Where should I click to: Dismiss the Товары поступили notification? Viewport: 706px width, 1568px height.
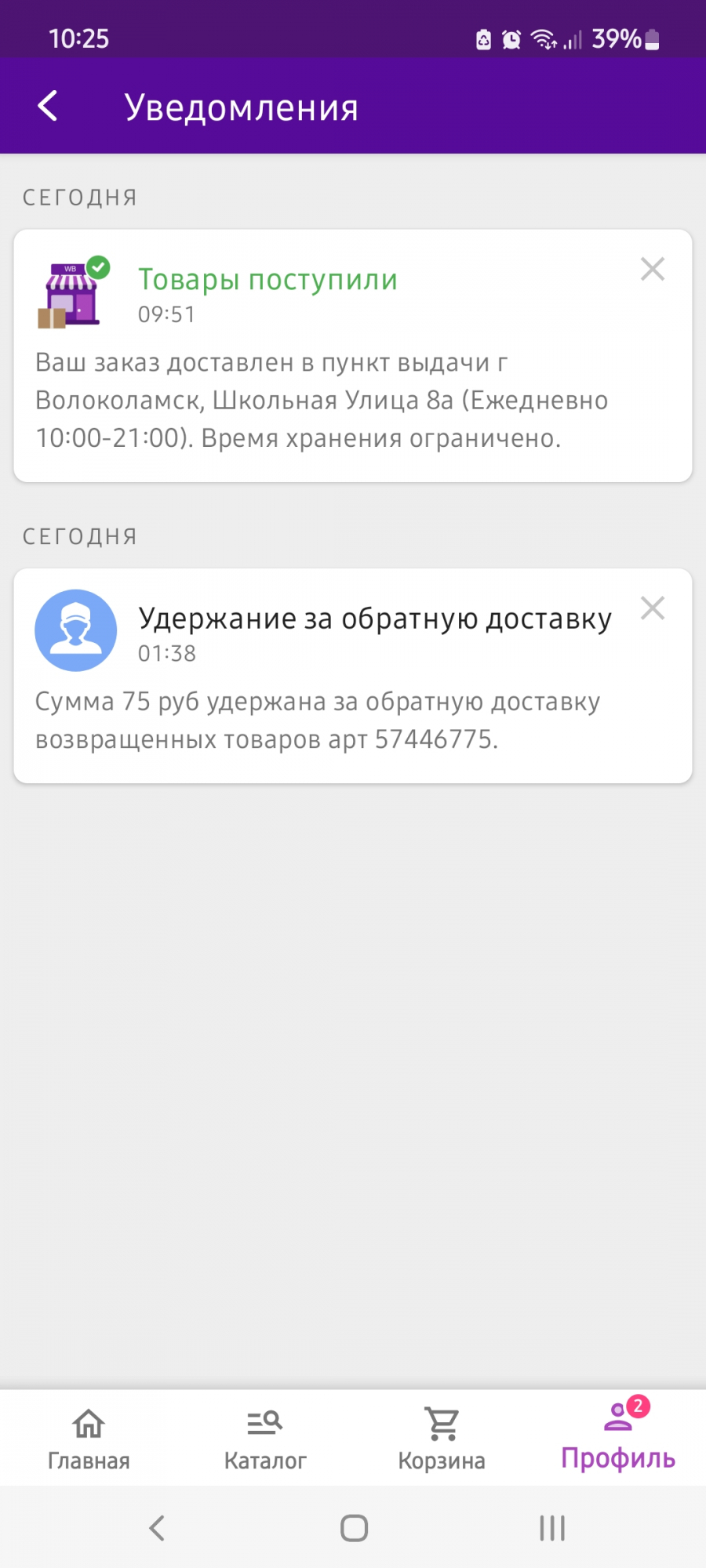pos(653,269)
